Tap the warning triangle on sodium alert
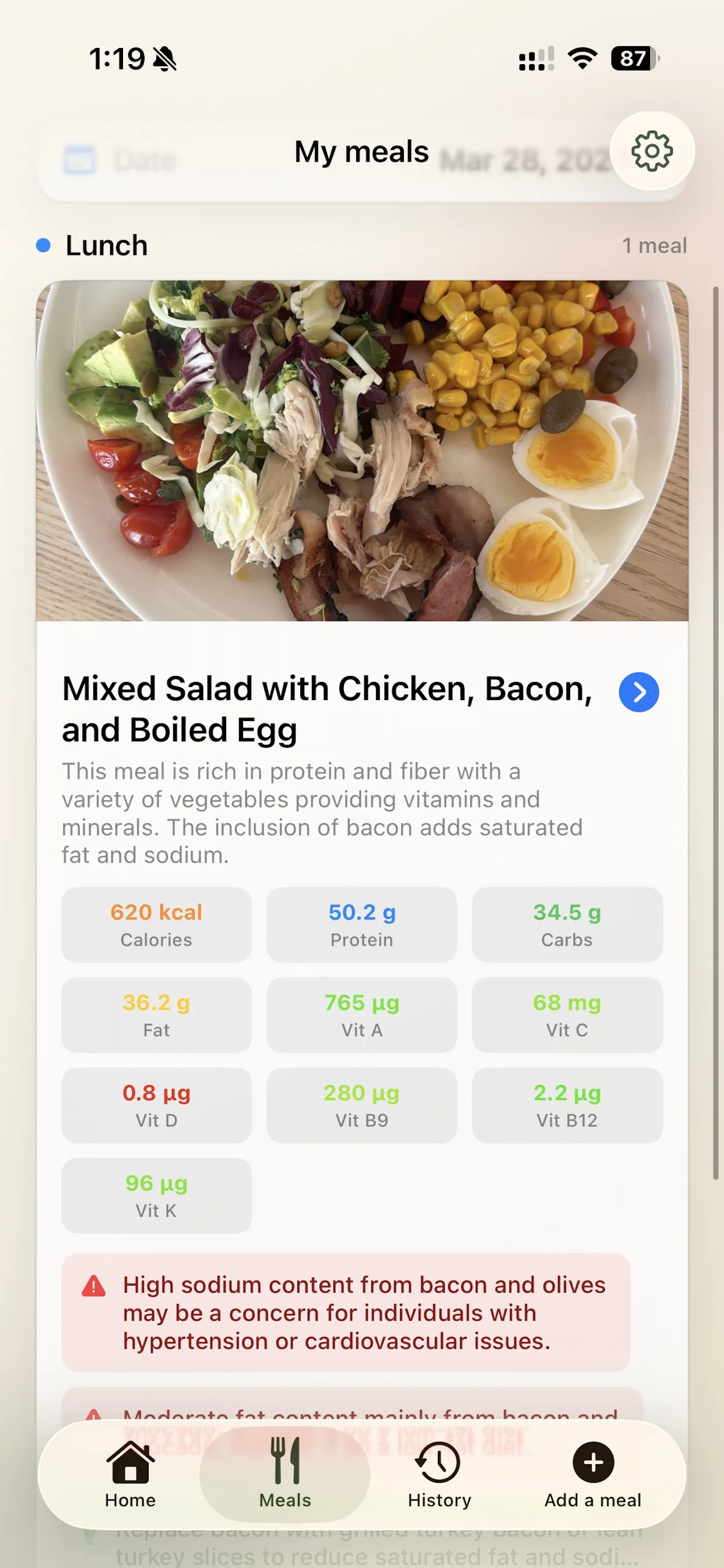724x1568 pixels. coord(92,1285)
